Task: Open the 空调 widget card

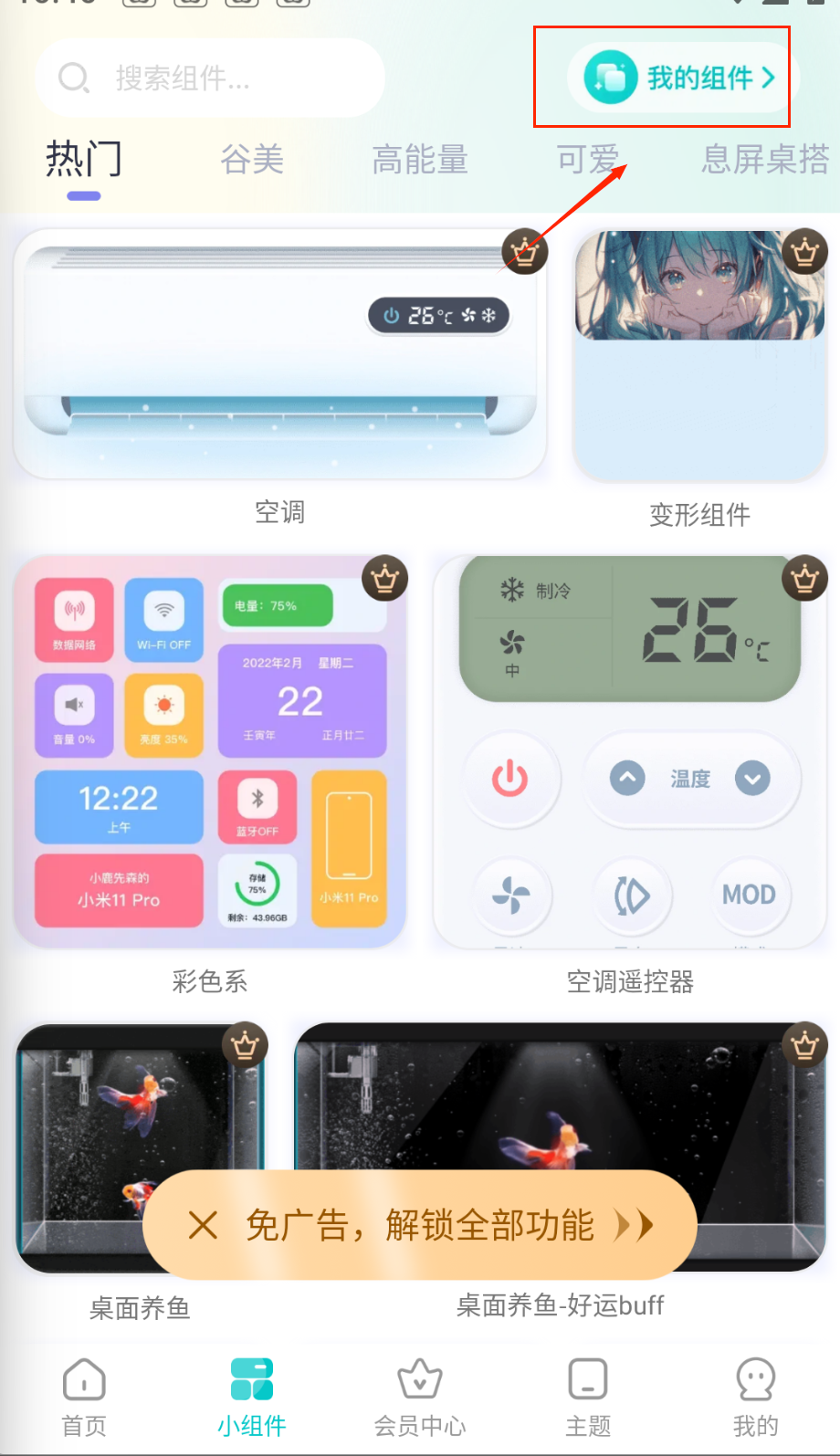Action: pos(279,356)
